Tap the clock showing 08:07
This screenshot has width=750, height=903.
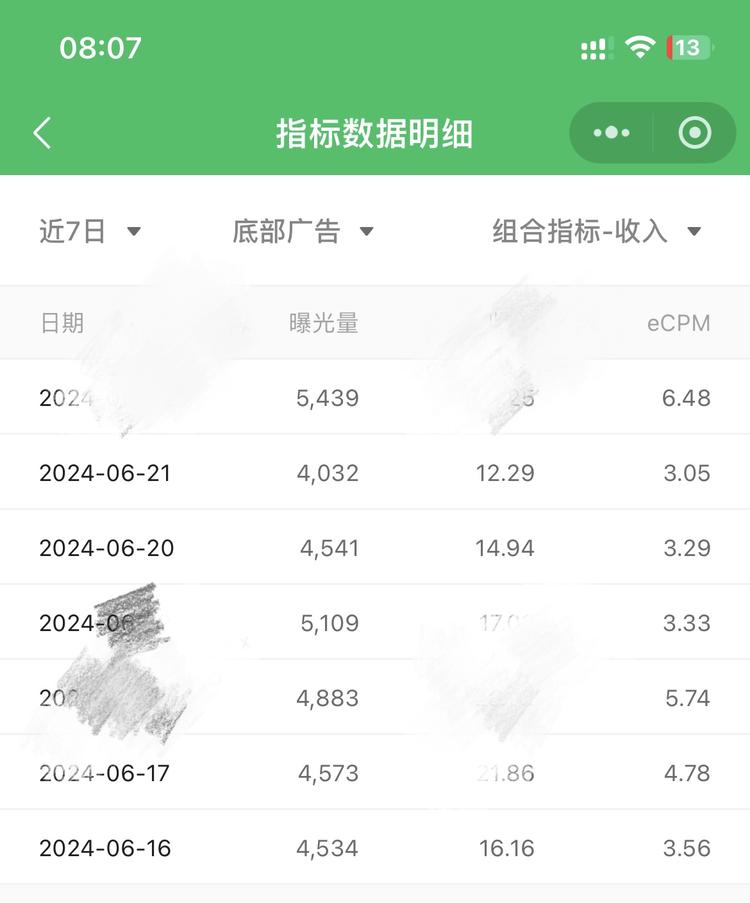[x=100, y=46]
